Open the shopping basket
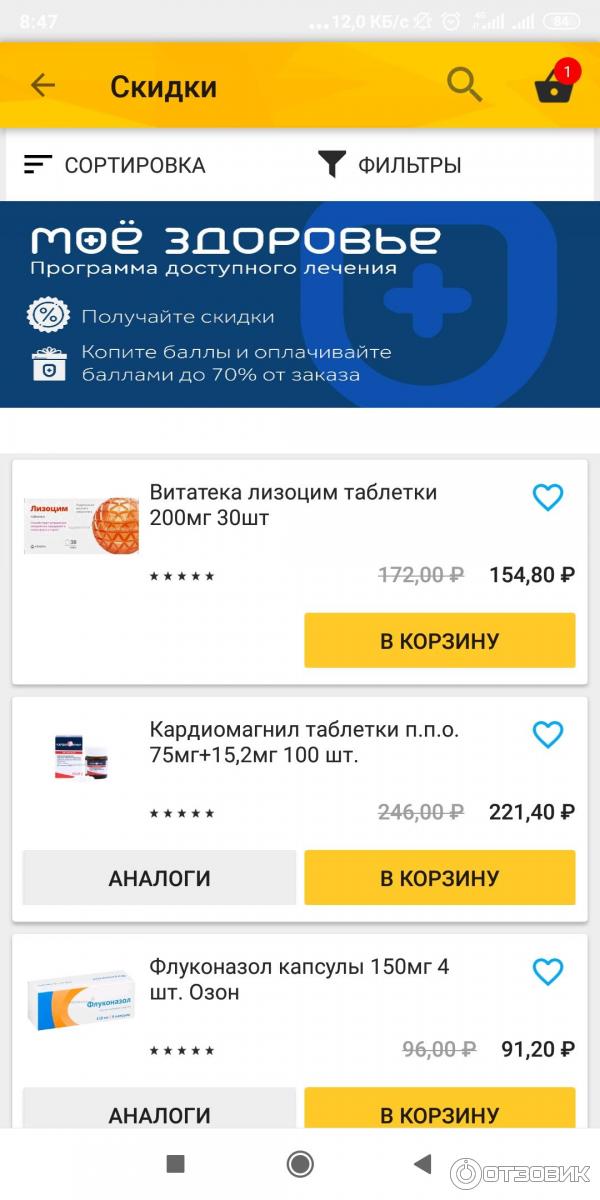This screenshot has height=1200, width=600. (x=553, y=86)
